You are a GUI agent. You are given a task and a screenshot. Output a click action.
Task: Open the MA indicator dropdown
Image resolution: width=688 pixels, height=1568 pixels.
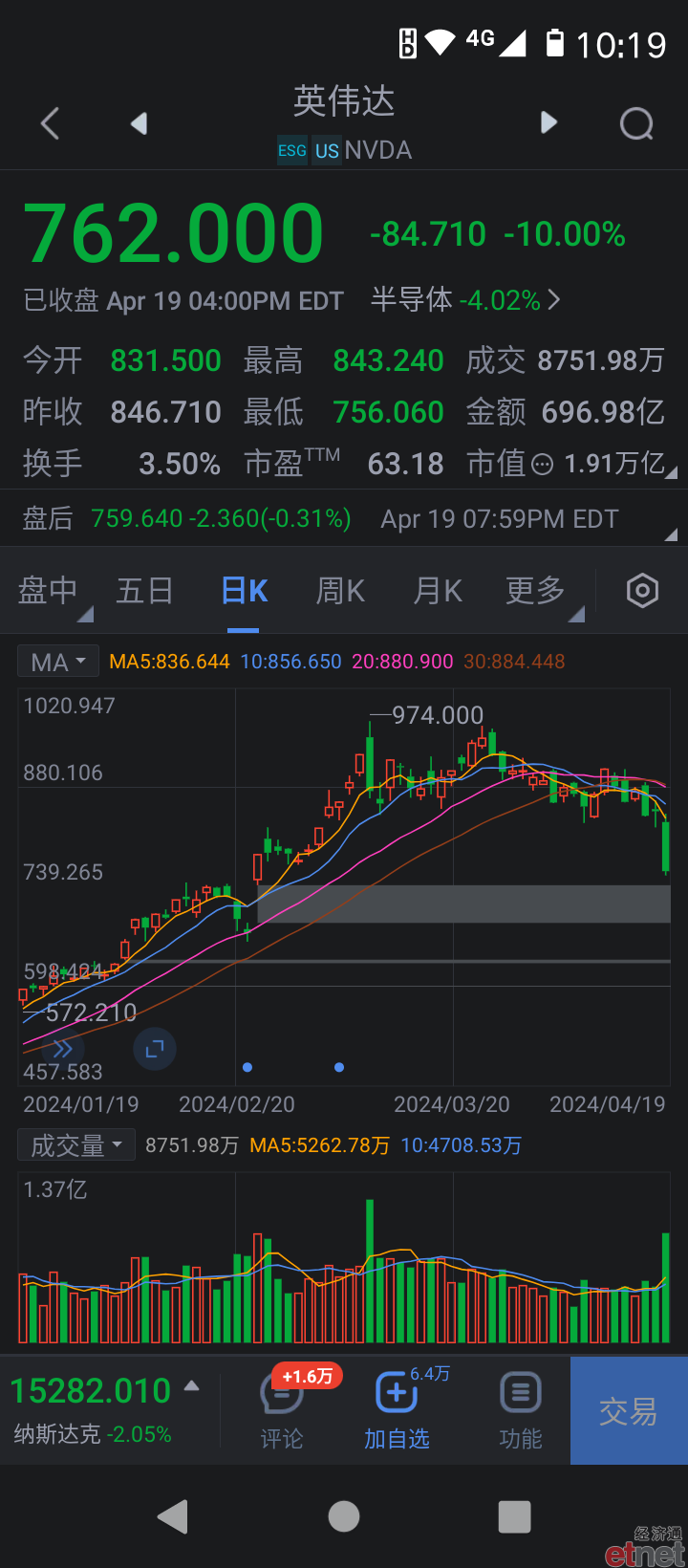57,662
